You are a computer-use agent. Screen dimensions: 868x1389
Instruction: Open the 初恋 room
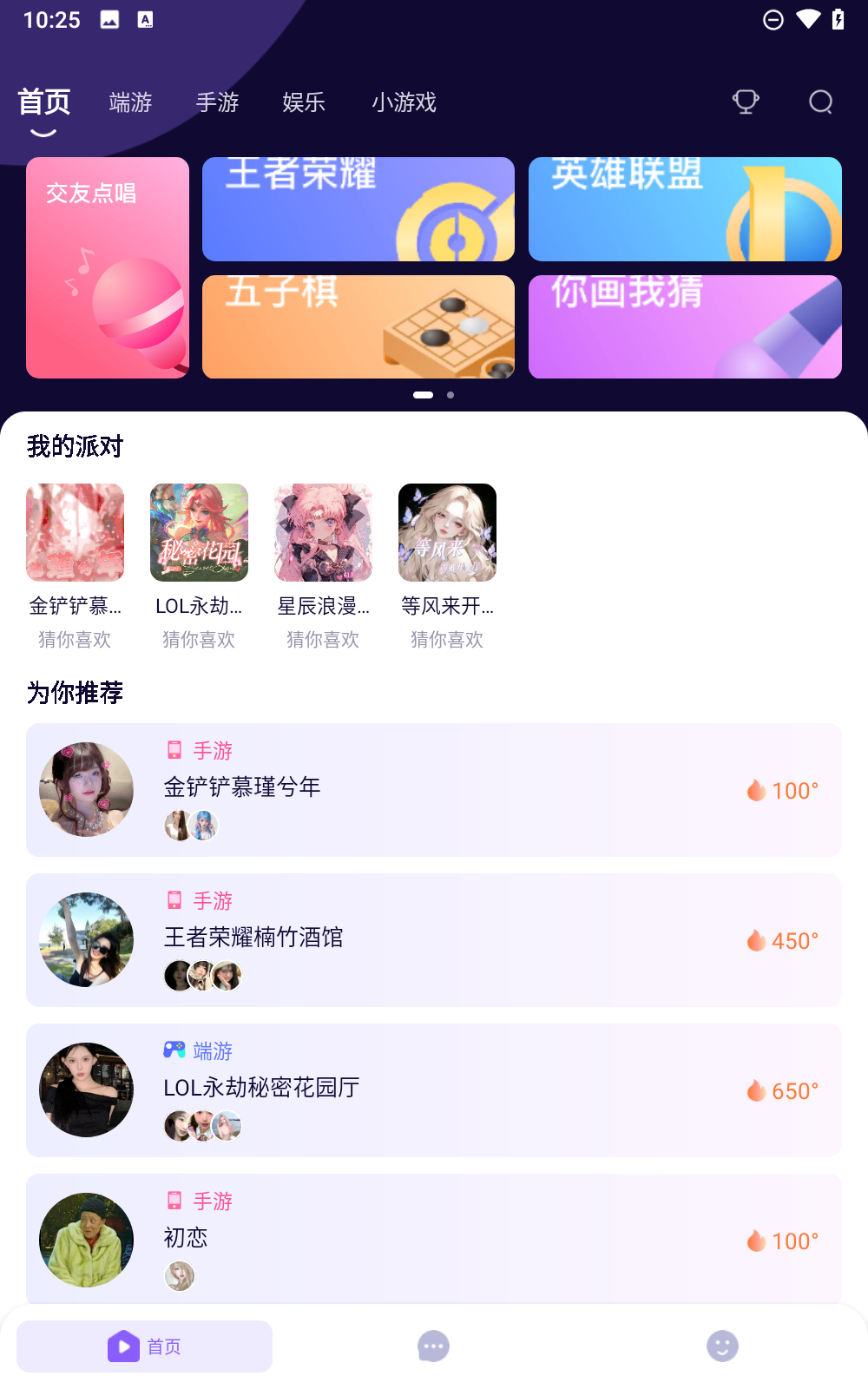coord(433,1240)
